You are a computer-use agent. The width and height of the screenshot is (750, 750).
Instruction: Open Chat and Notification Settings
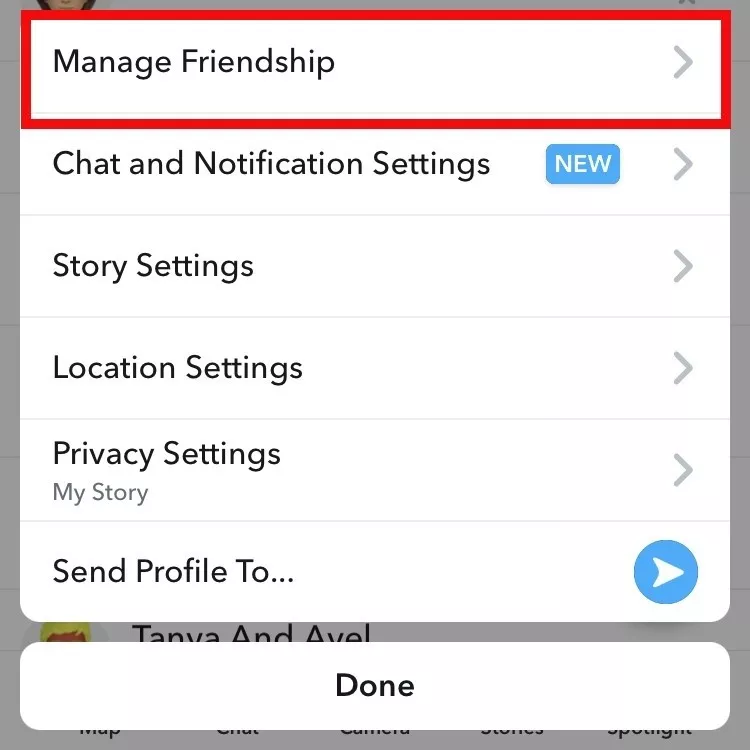374,164
